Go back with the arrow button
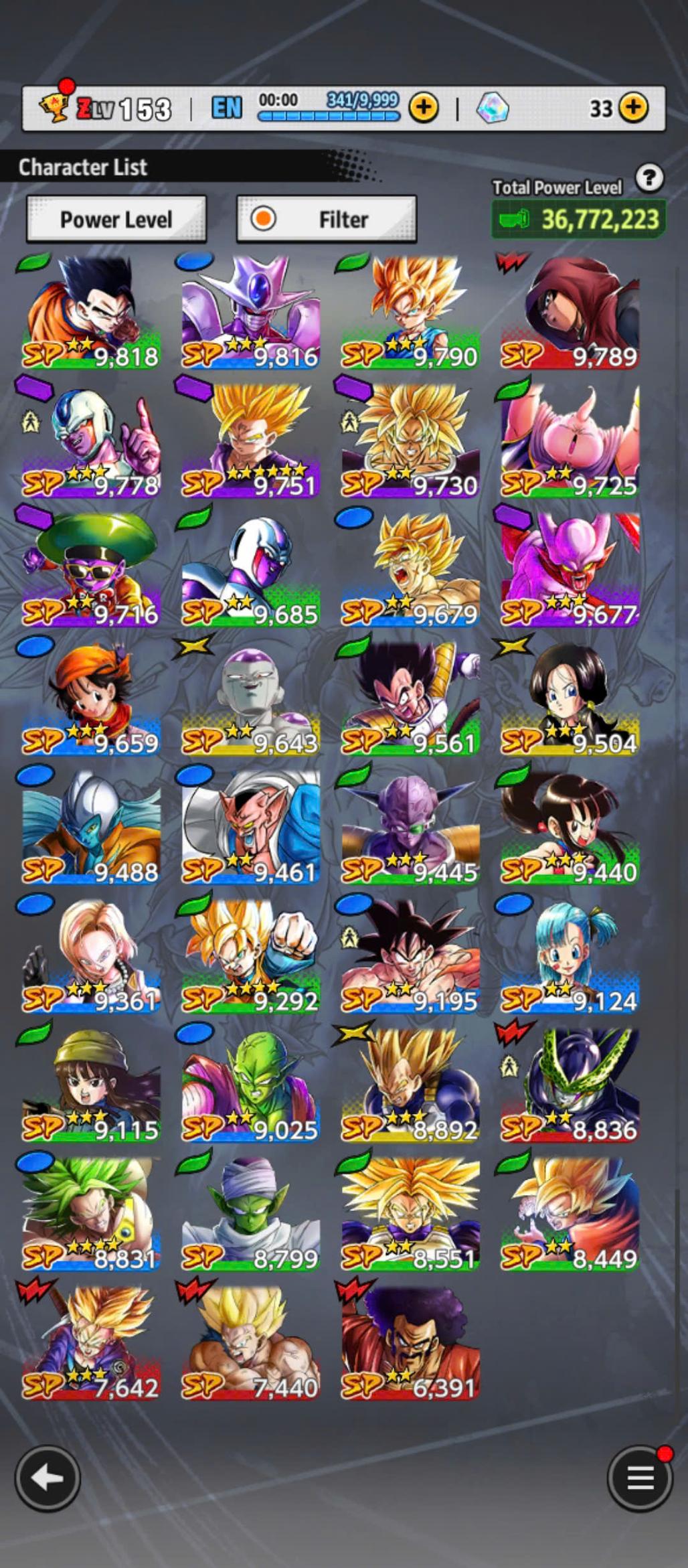Screen dimensions: 688x1568 pos(47,1478)
